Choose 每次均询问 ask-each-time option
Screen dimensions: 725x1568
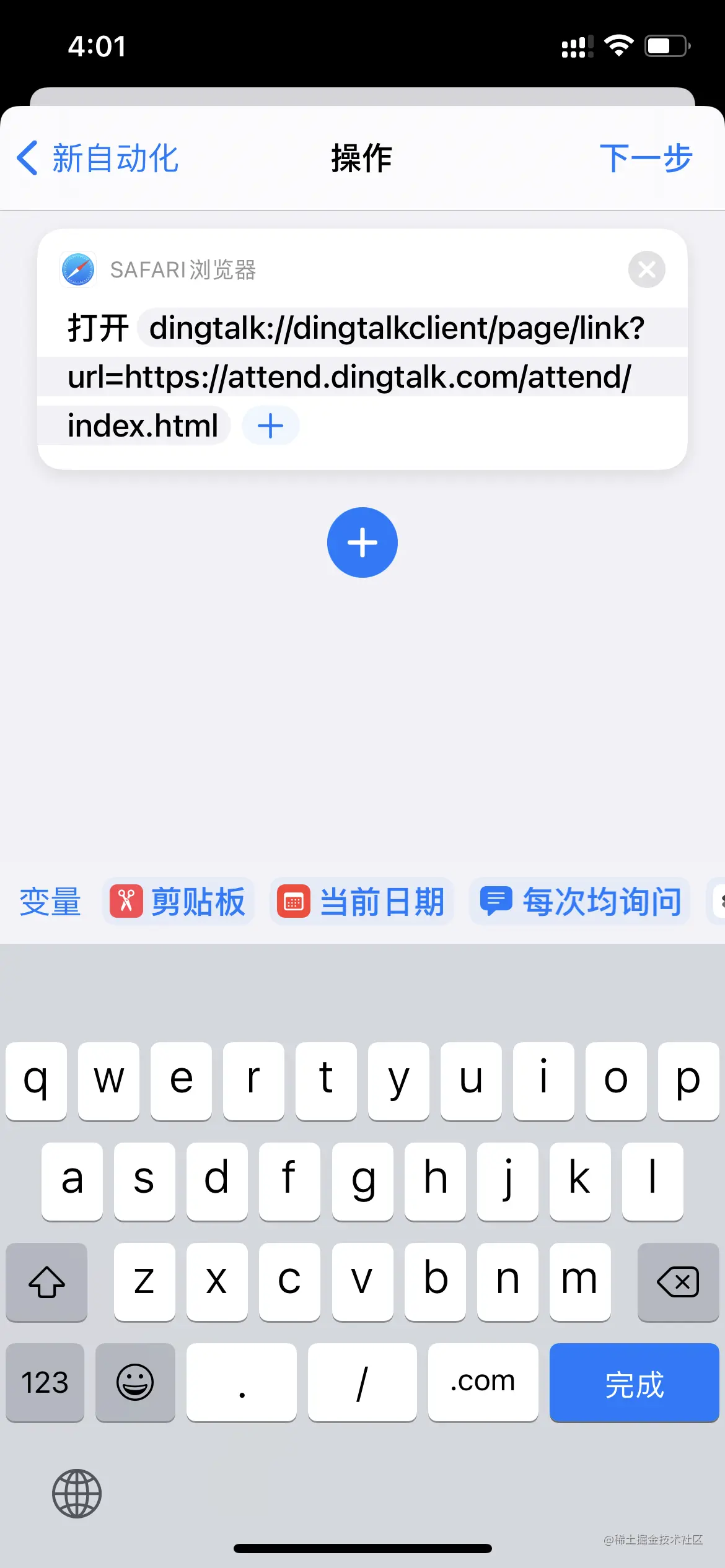(579, 902)
